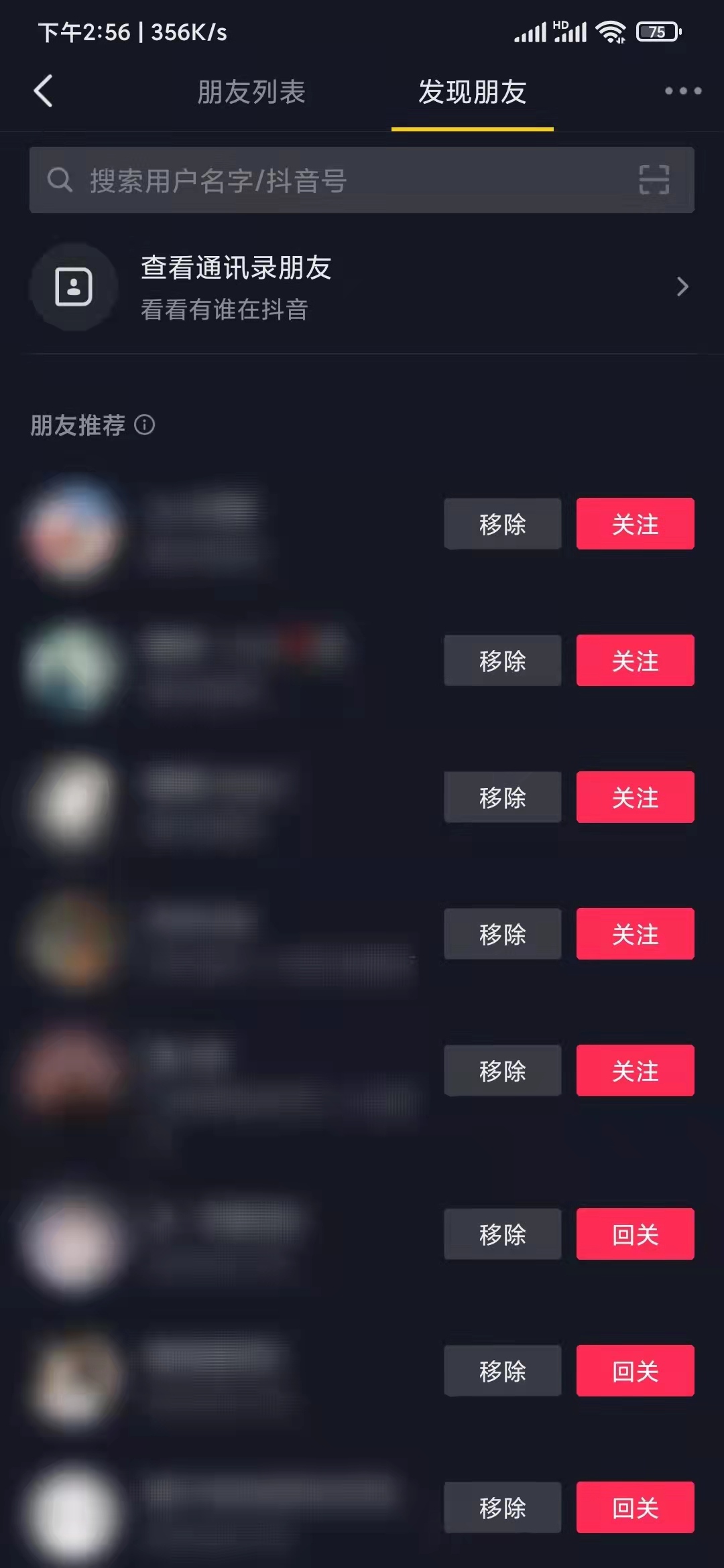
Task: Follow the first recommended friend with 关注
Action: click(x=635, y=524)
